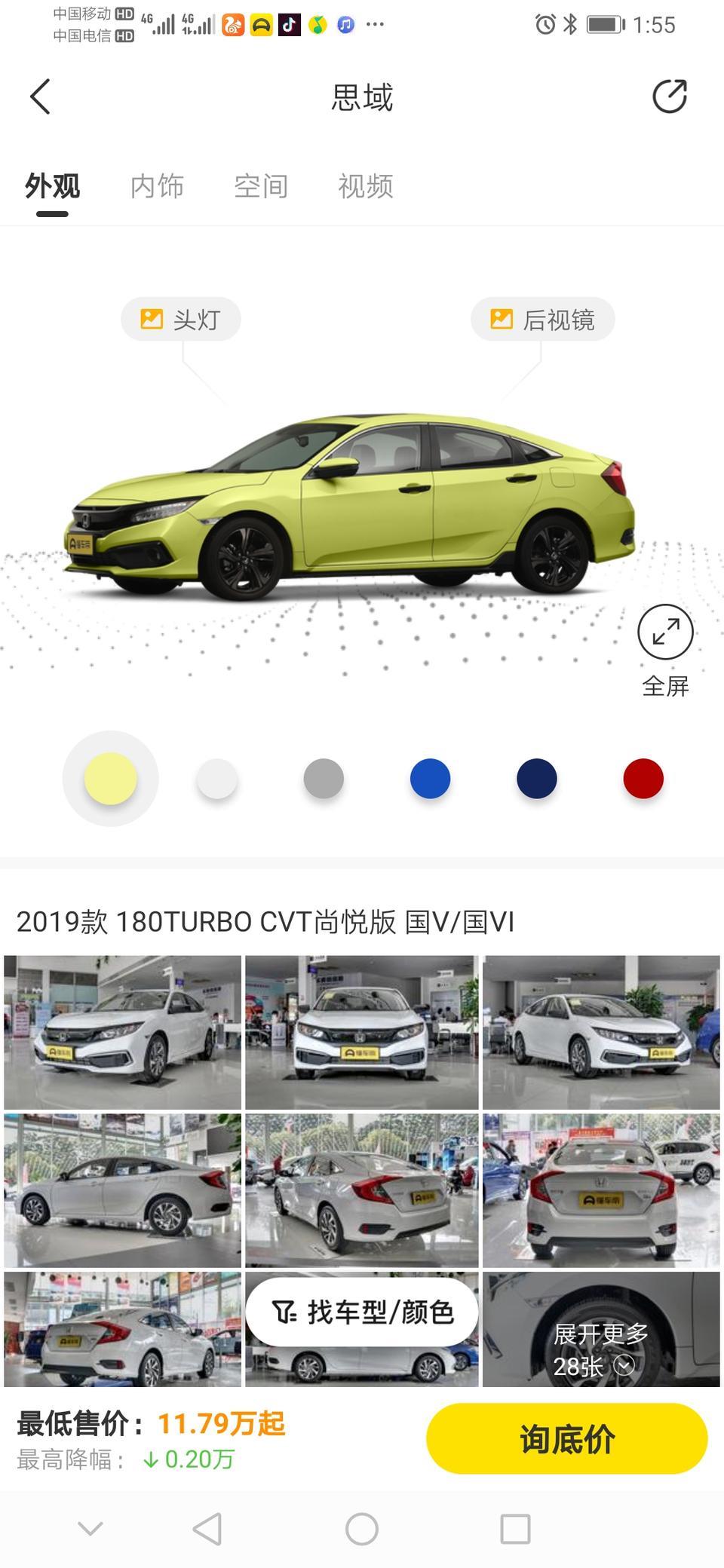This screenshot has width=724, height=1568.
Task: Select the white color swatch
Action: pos(217,779)
